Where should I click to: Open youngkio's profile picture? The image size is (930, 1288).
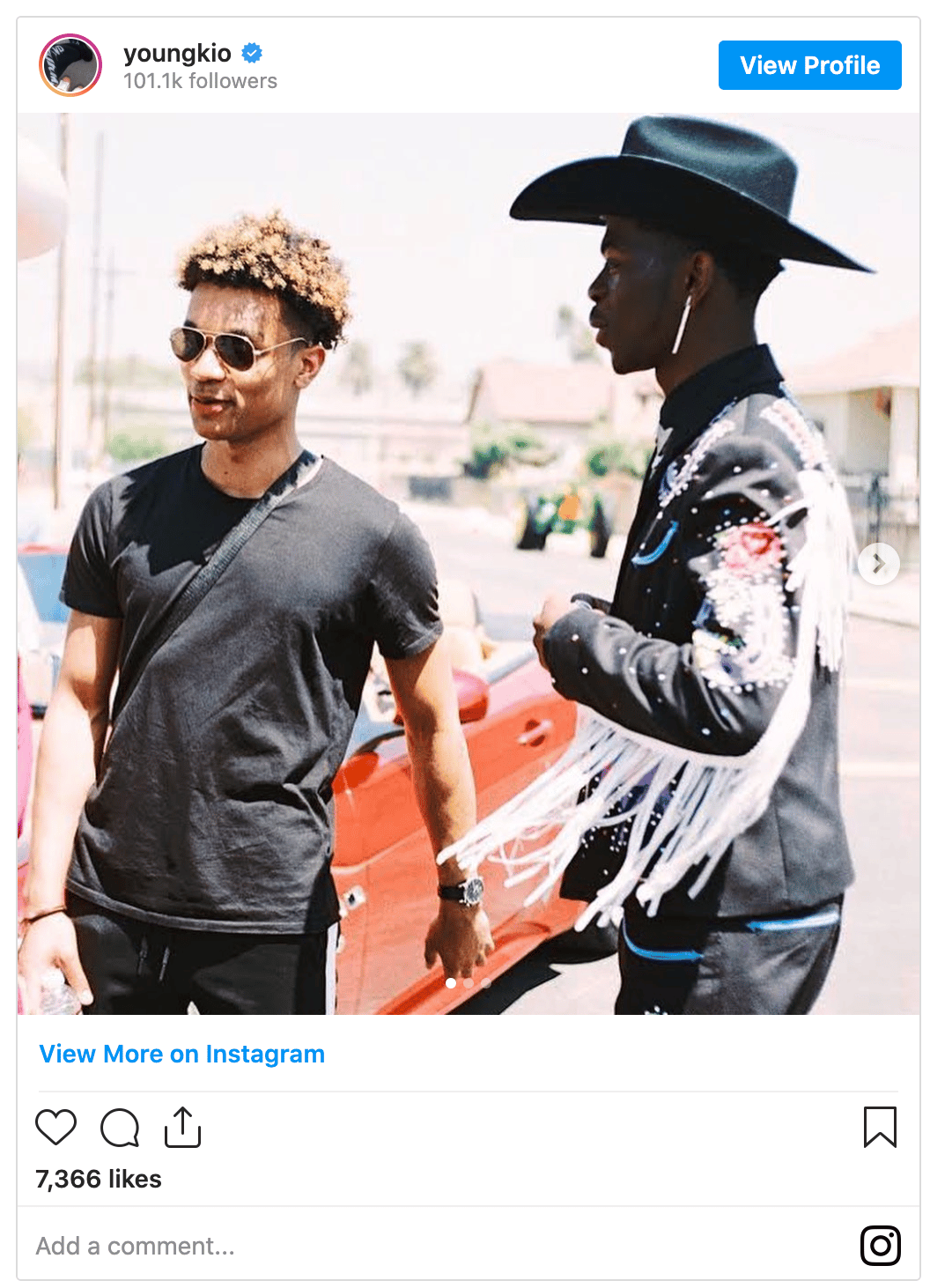click(x=70, y=65)
